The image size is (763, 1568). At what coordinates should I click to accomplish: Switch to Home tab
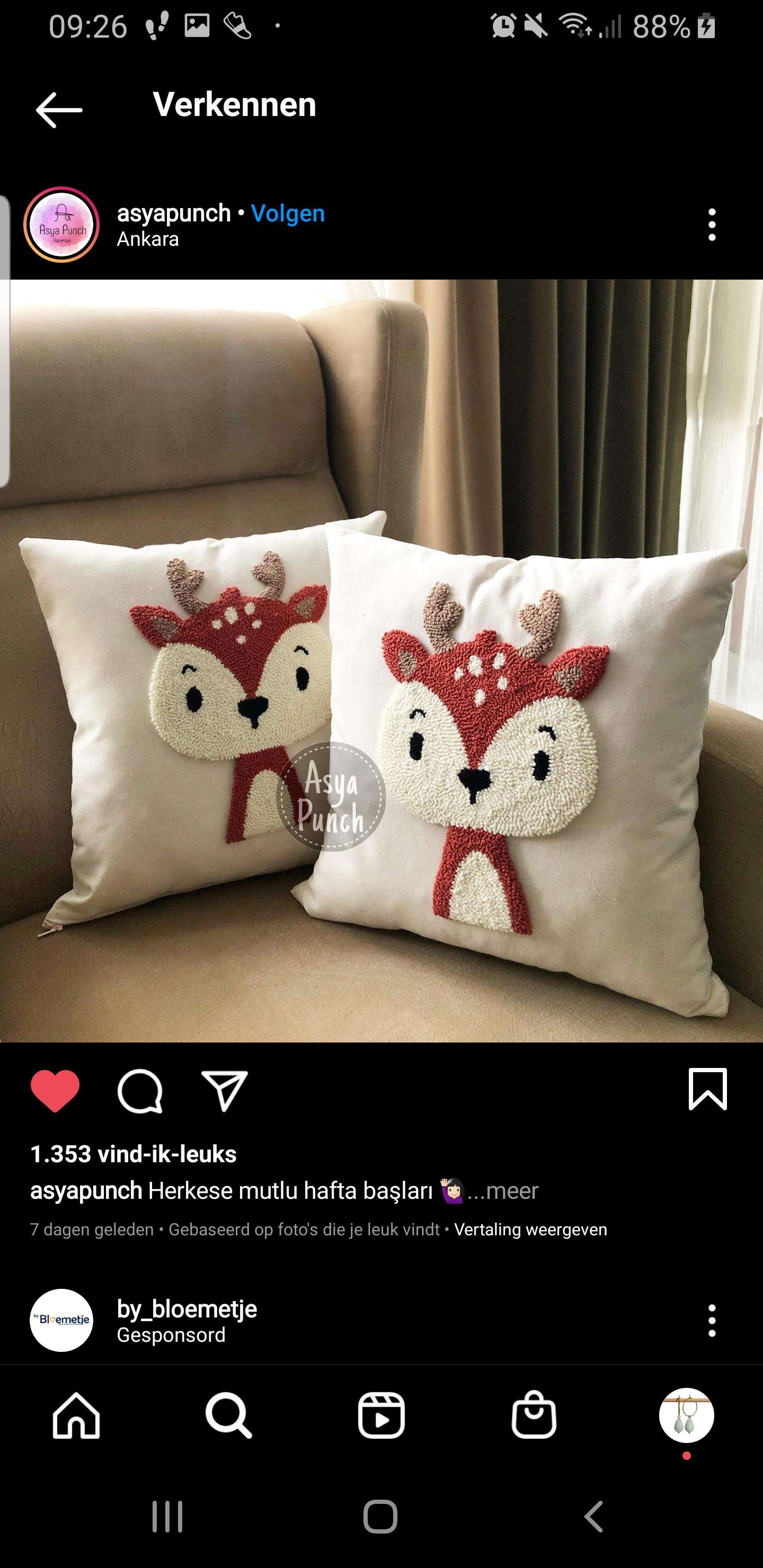click(x=76, y=1416)
